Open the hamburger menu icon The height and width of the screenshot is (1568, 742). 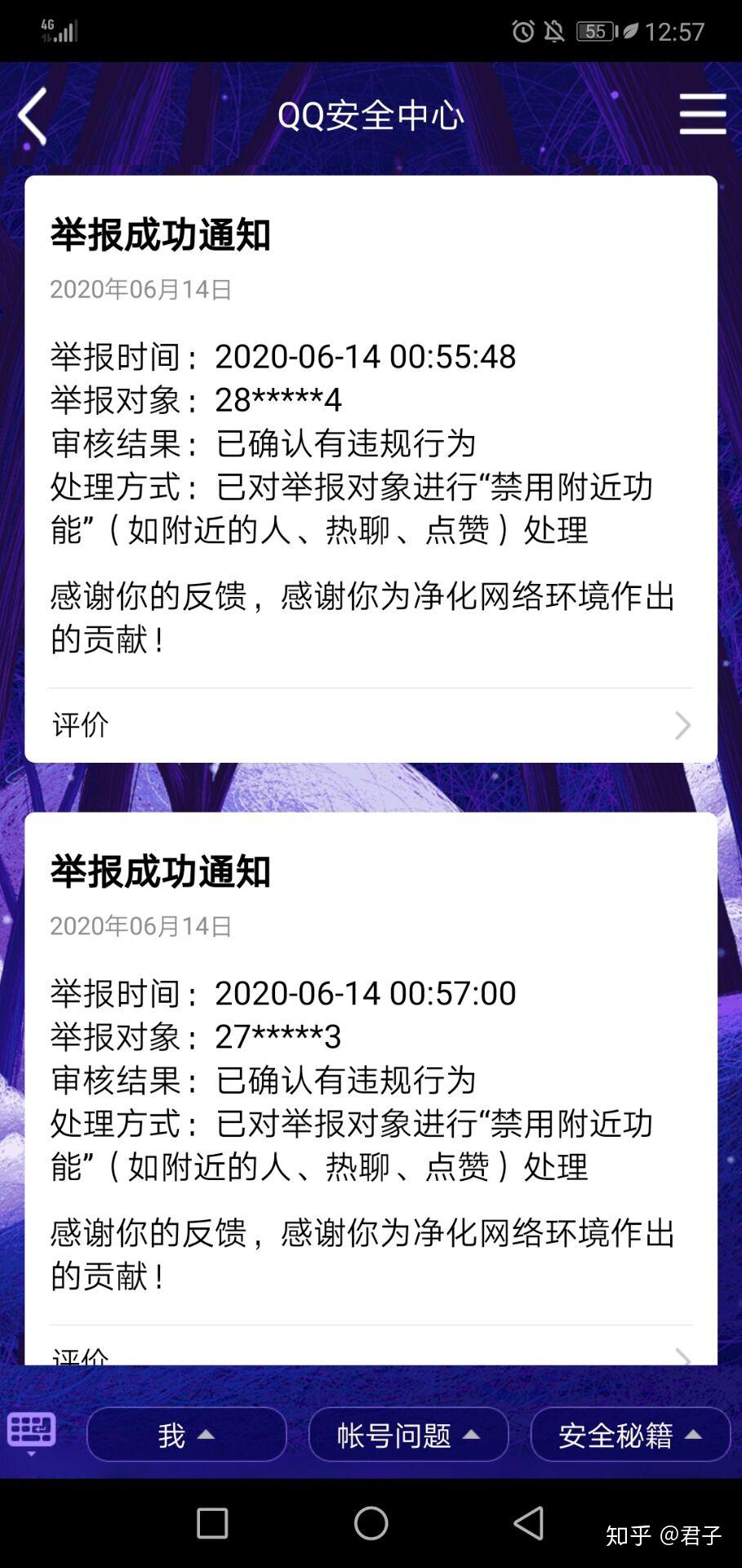[702, 114]
